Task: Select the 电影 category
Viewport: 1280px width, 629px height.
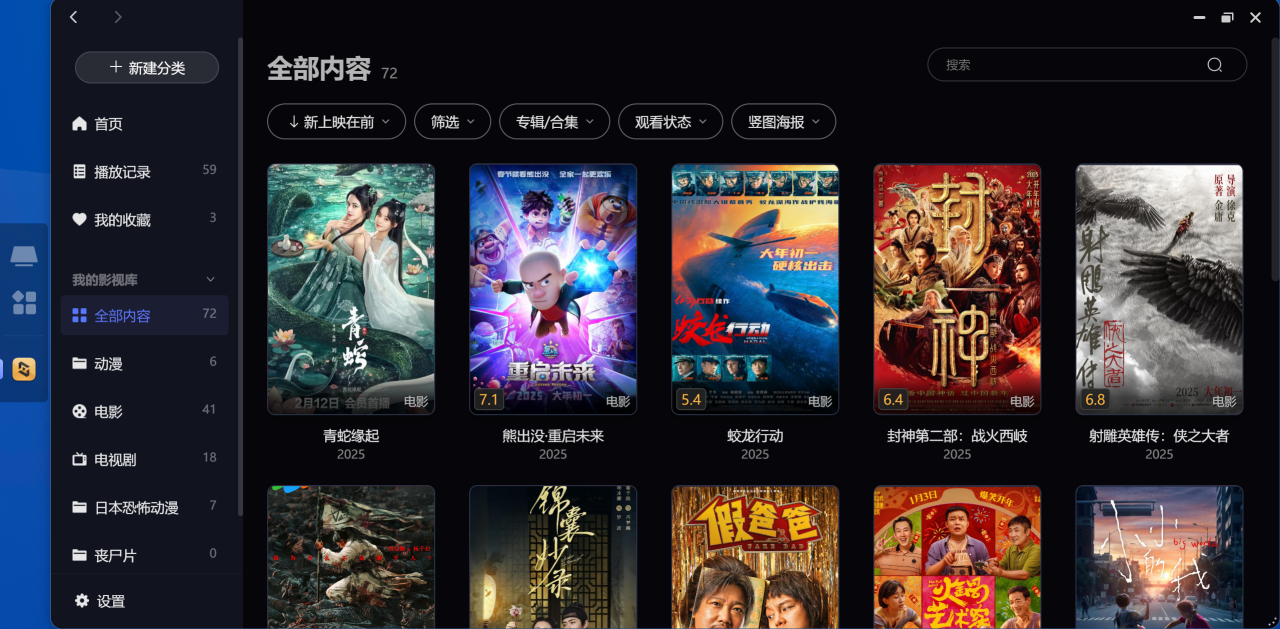Action: click(x=108, y=412)
